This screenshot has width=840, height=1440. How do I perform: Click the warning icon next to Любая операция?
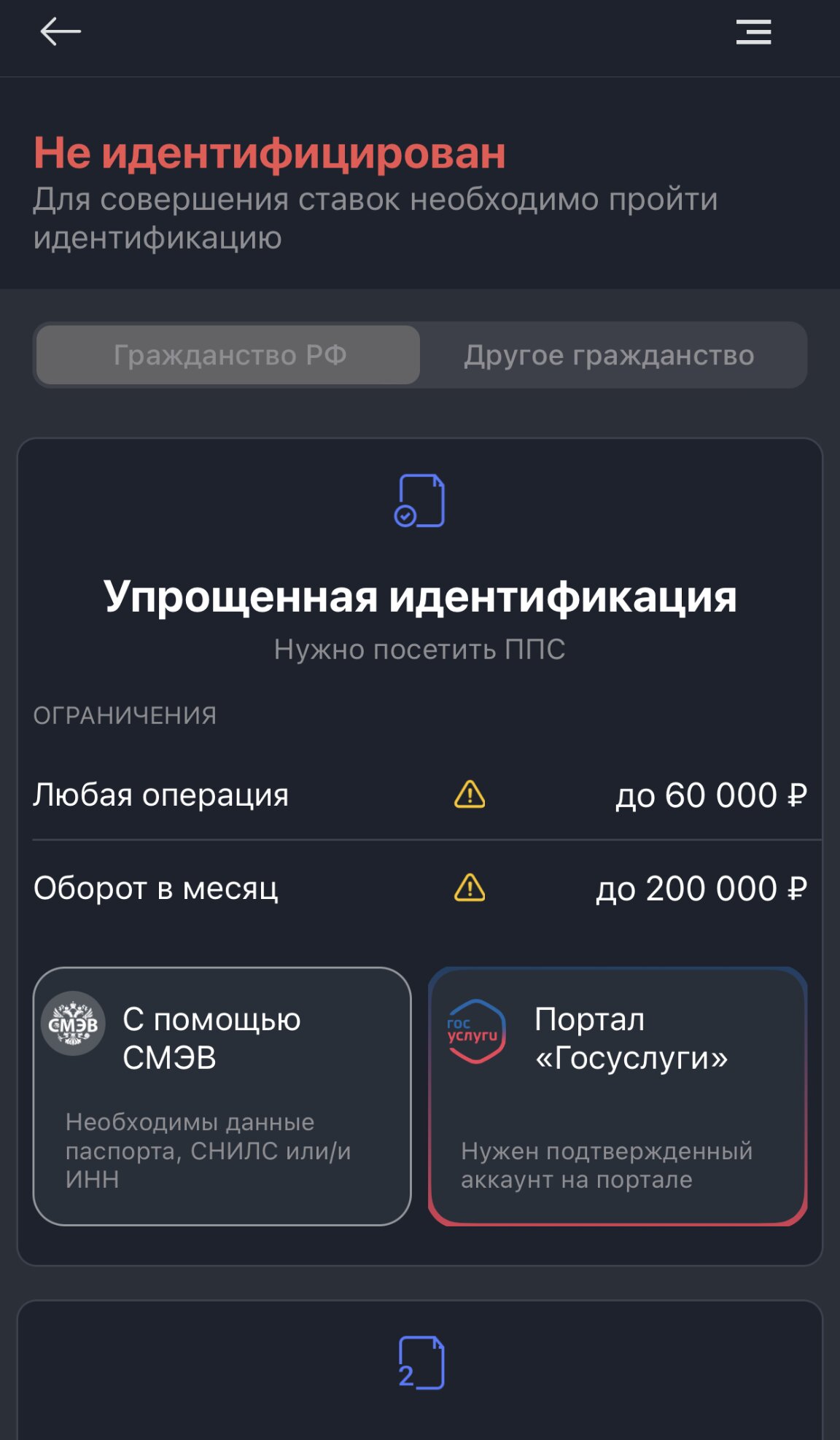point(470,796)
